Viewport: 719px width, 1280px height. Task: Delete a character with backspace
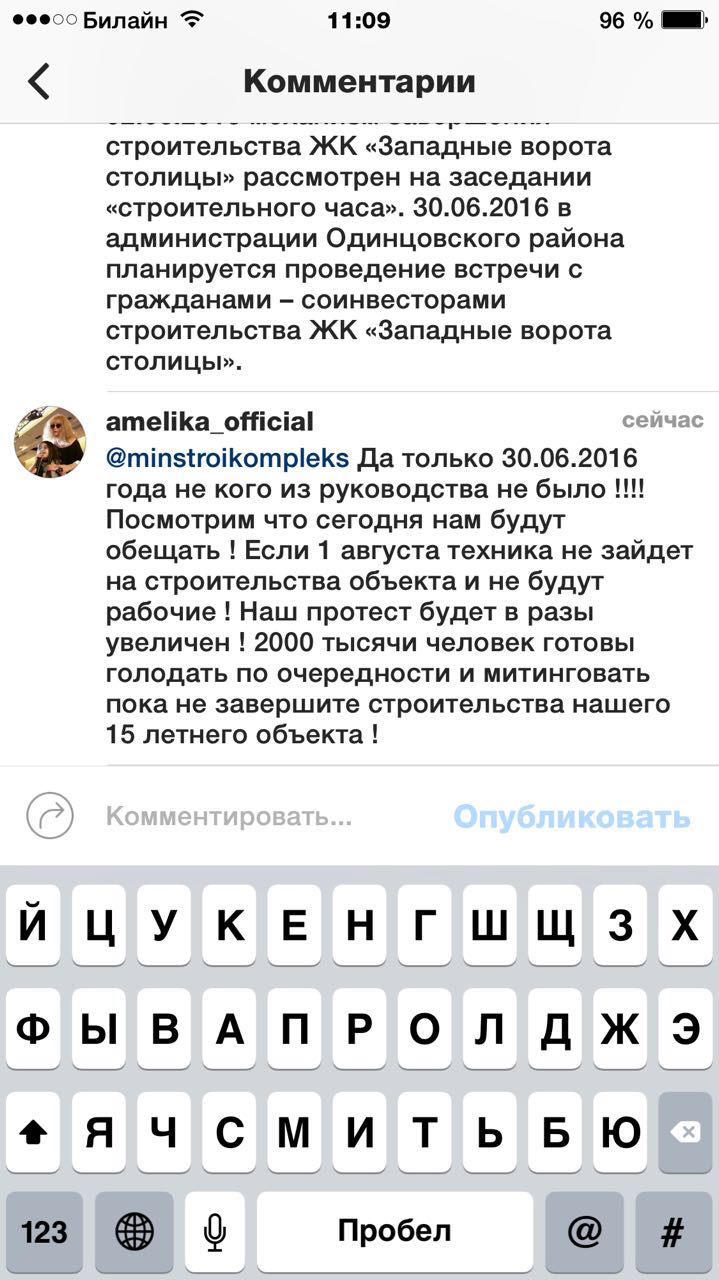684,1132
